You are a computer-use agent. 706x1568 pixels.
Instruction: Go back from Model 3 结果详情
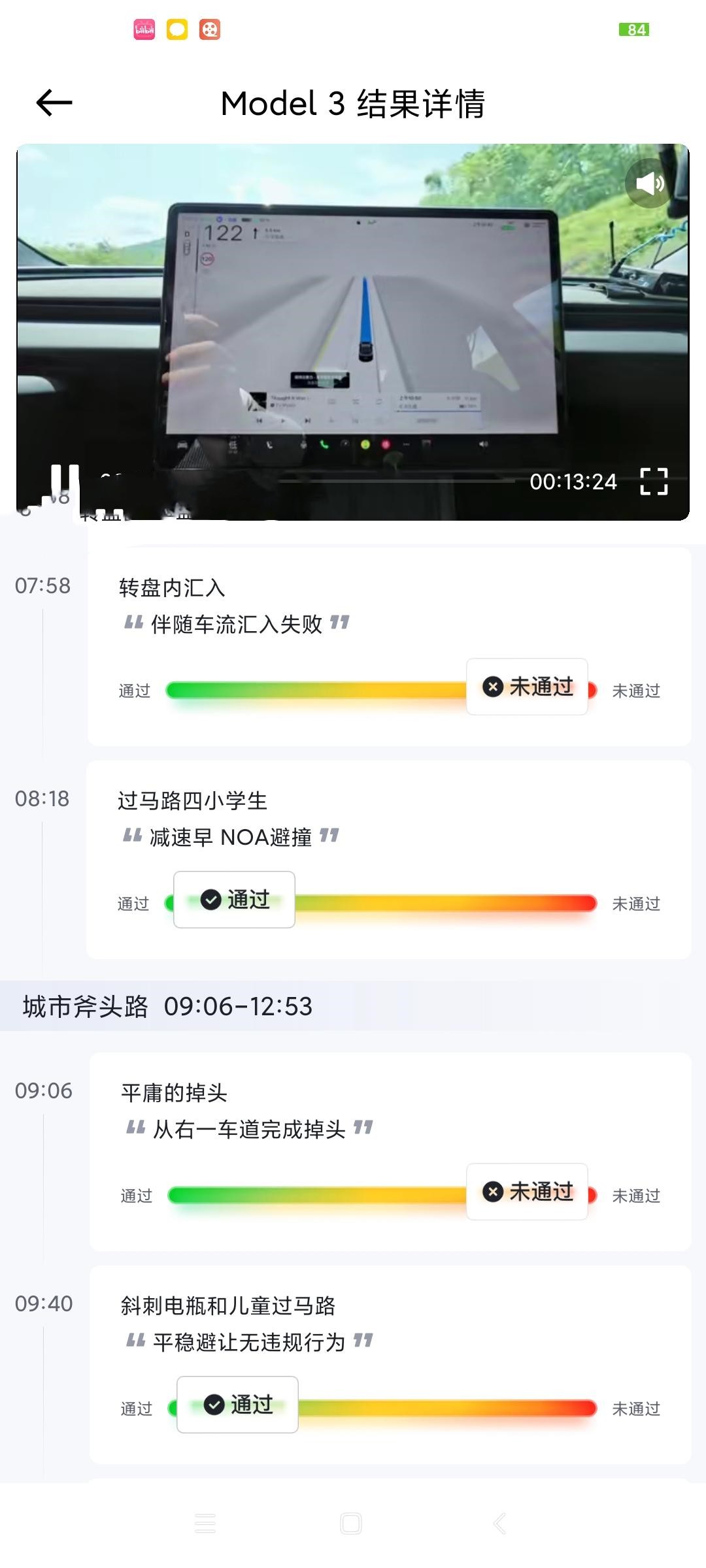(54, 103)
